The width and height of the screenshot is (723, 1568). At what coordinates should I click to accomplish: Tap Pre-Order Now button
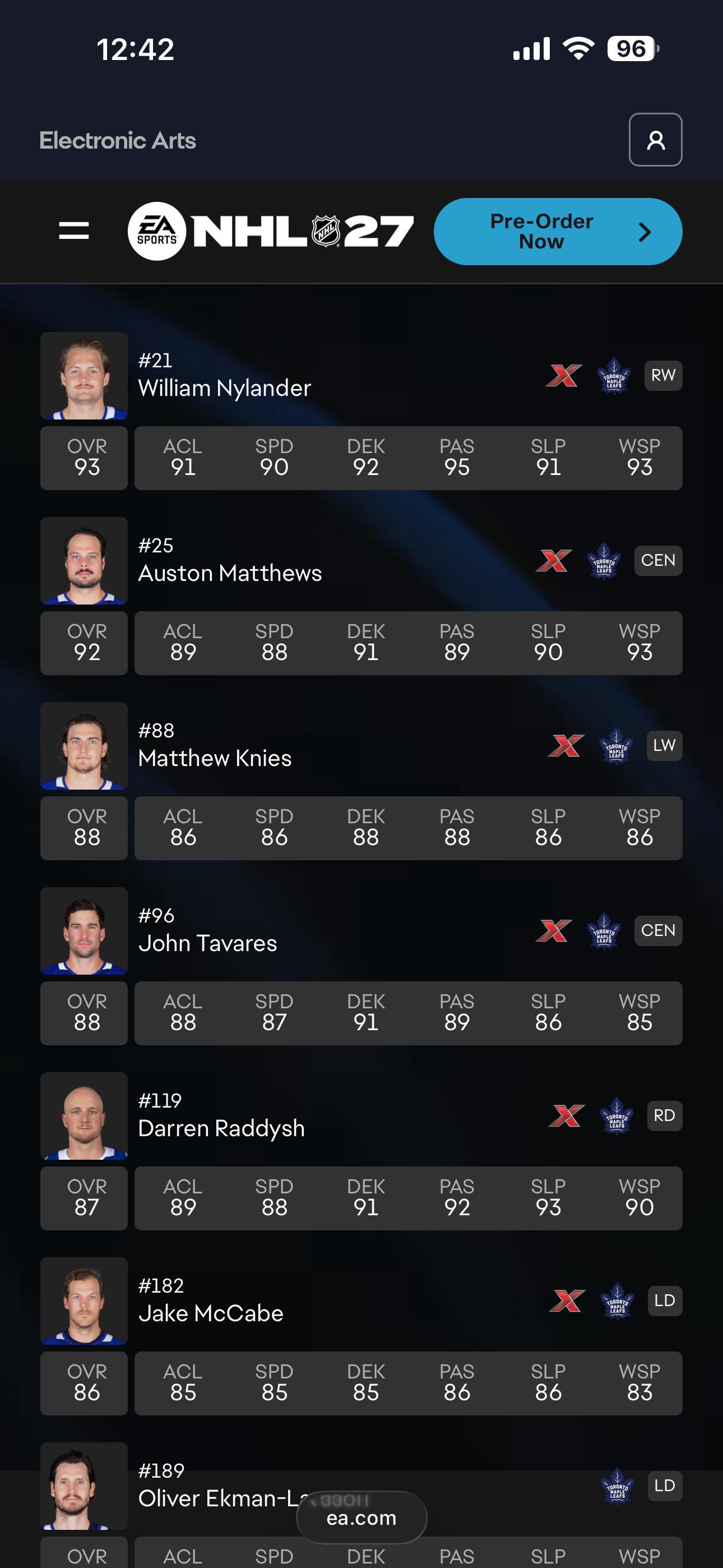(558, 231)
